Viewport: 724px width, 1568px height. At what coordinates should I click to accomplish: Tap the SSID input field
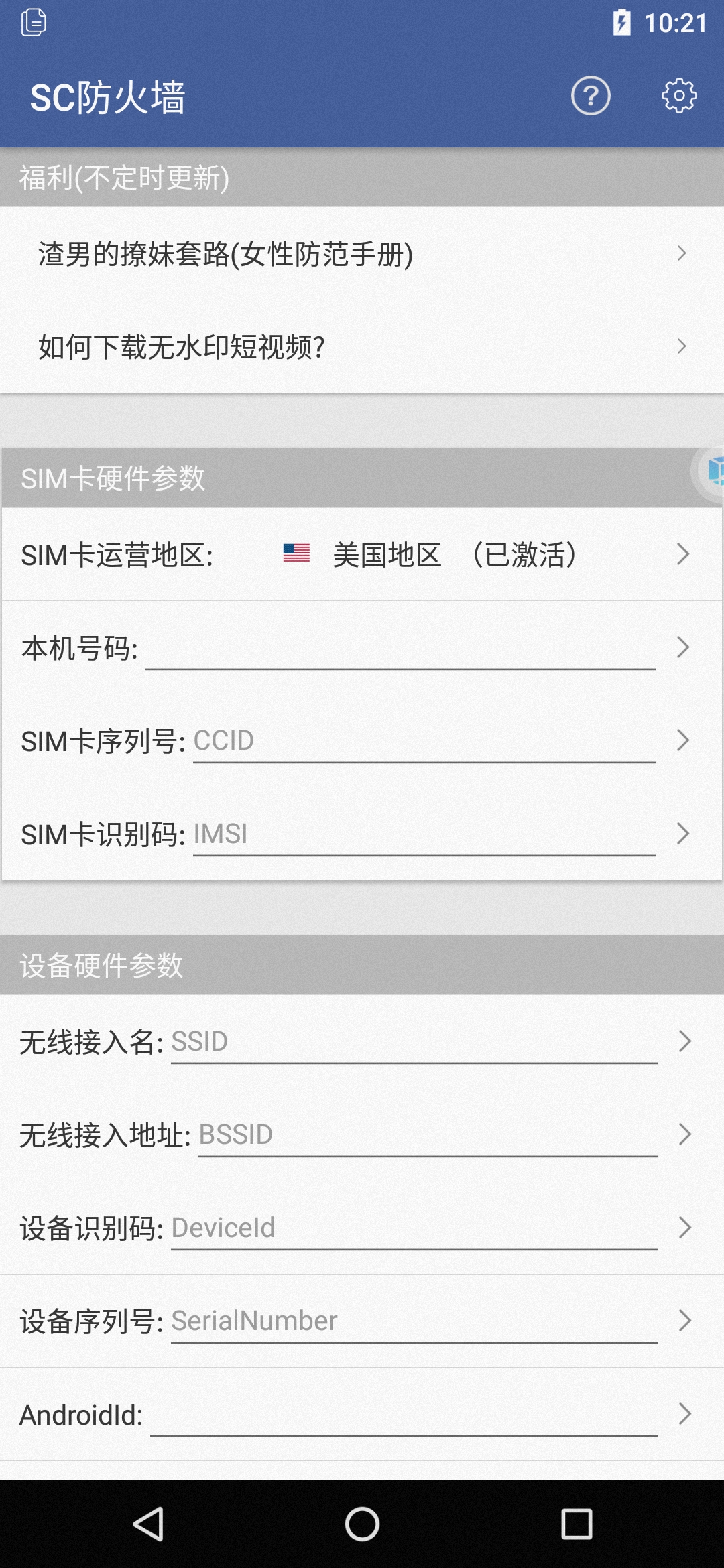pyautogui.click(x=414, y=1042)
